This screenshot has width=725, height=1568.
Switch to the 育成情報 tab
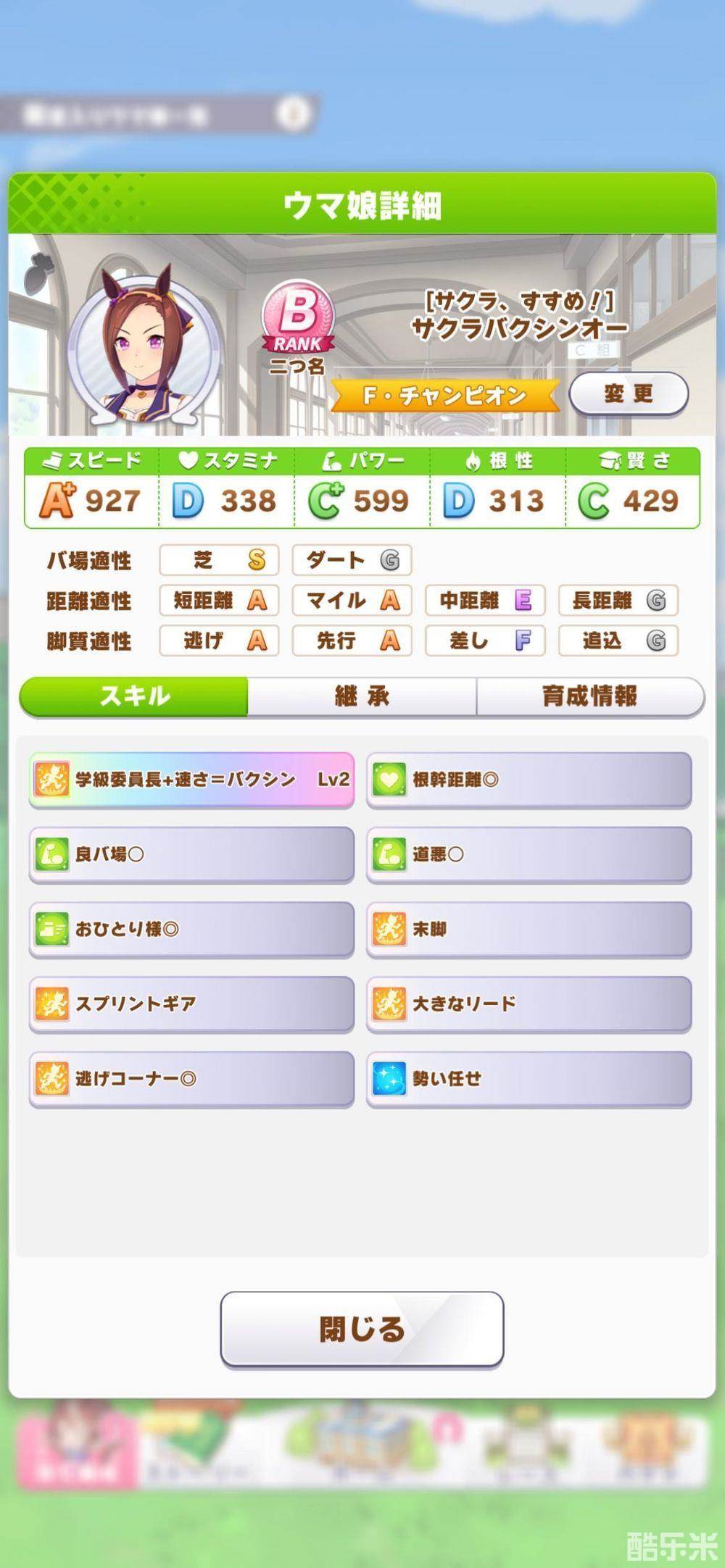click(x=589, y=696)
